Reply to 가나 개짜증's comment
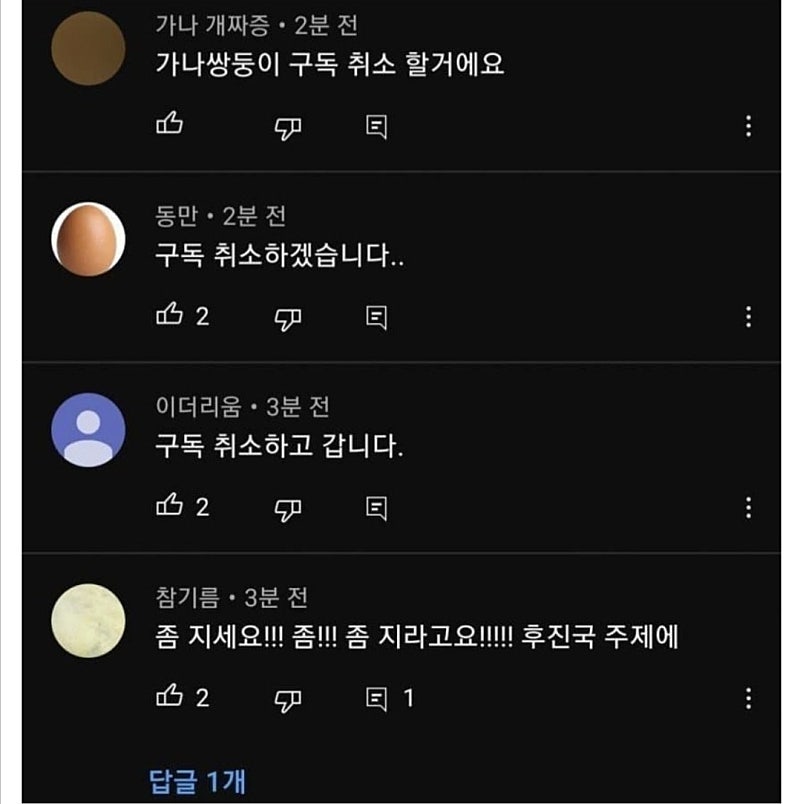Viewport: 800px width, 804px height. pyautogui.click(x=376, y=126)
